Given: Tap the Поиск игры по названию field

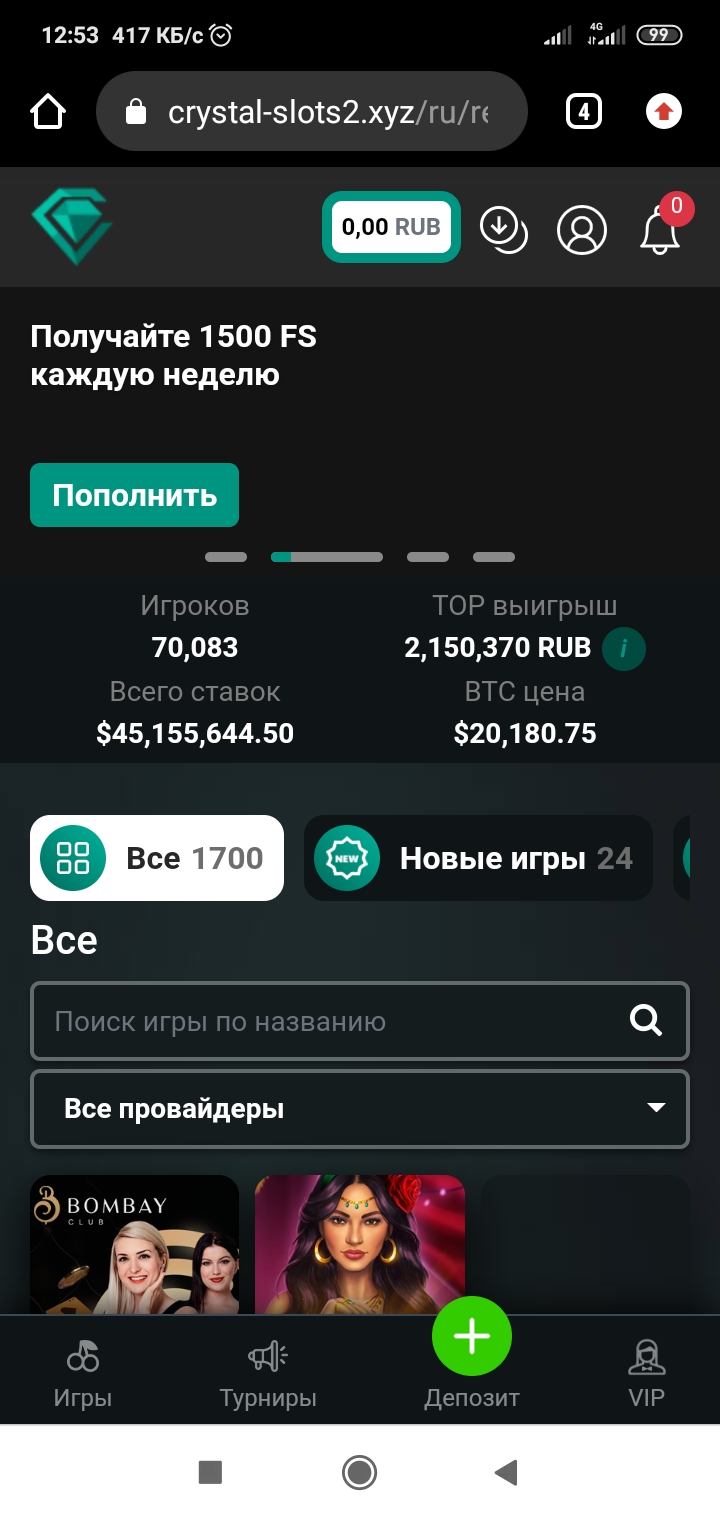Looking at the screenshot, I should click(360, 1021).
